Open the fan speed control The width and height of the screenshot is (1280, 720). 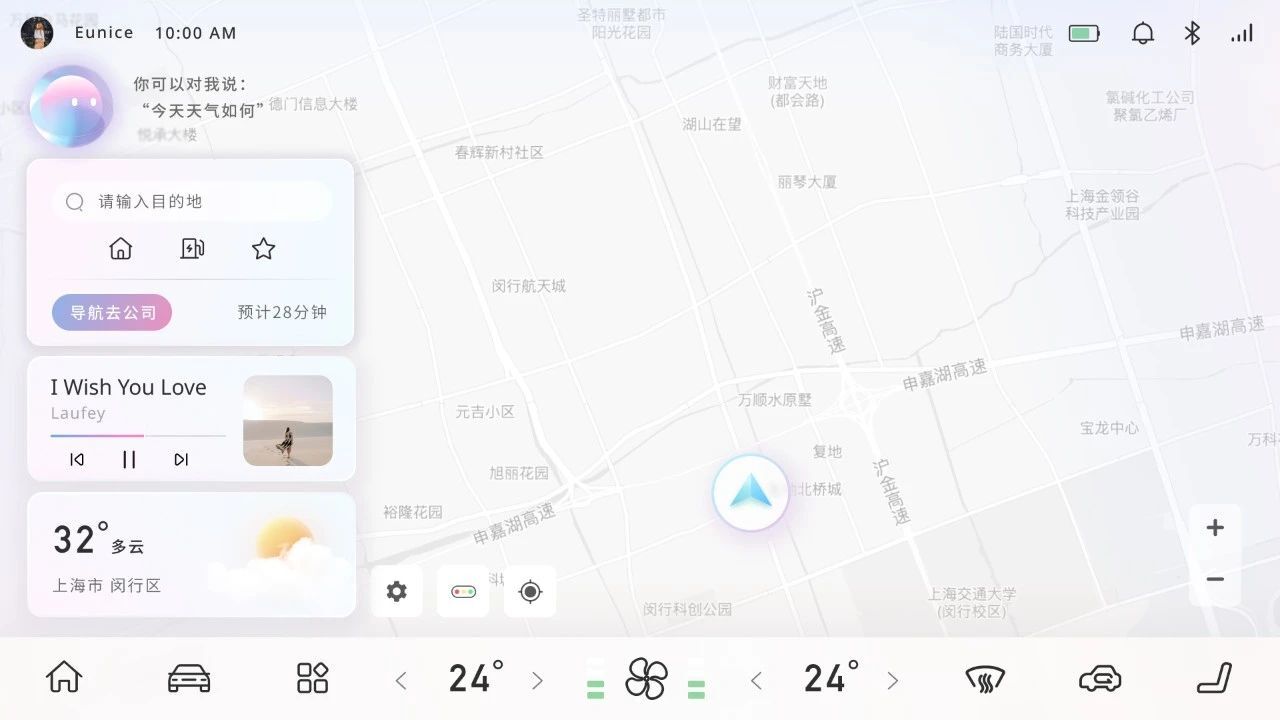(646, 679)
